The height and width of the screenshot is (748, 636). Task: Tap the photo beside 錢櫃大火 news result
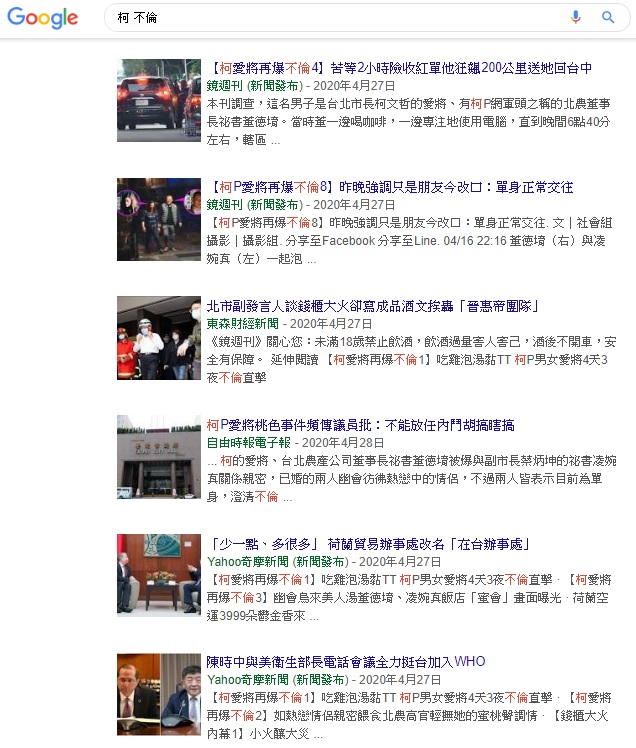tap(159, 337)
